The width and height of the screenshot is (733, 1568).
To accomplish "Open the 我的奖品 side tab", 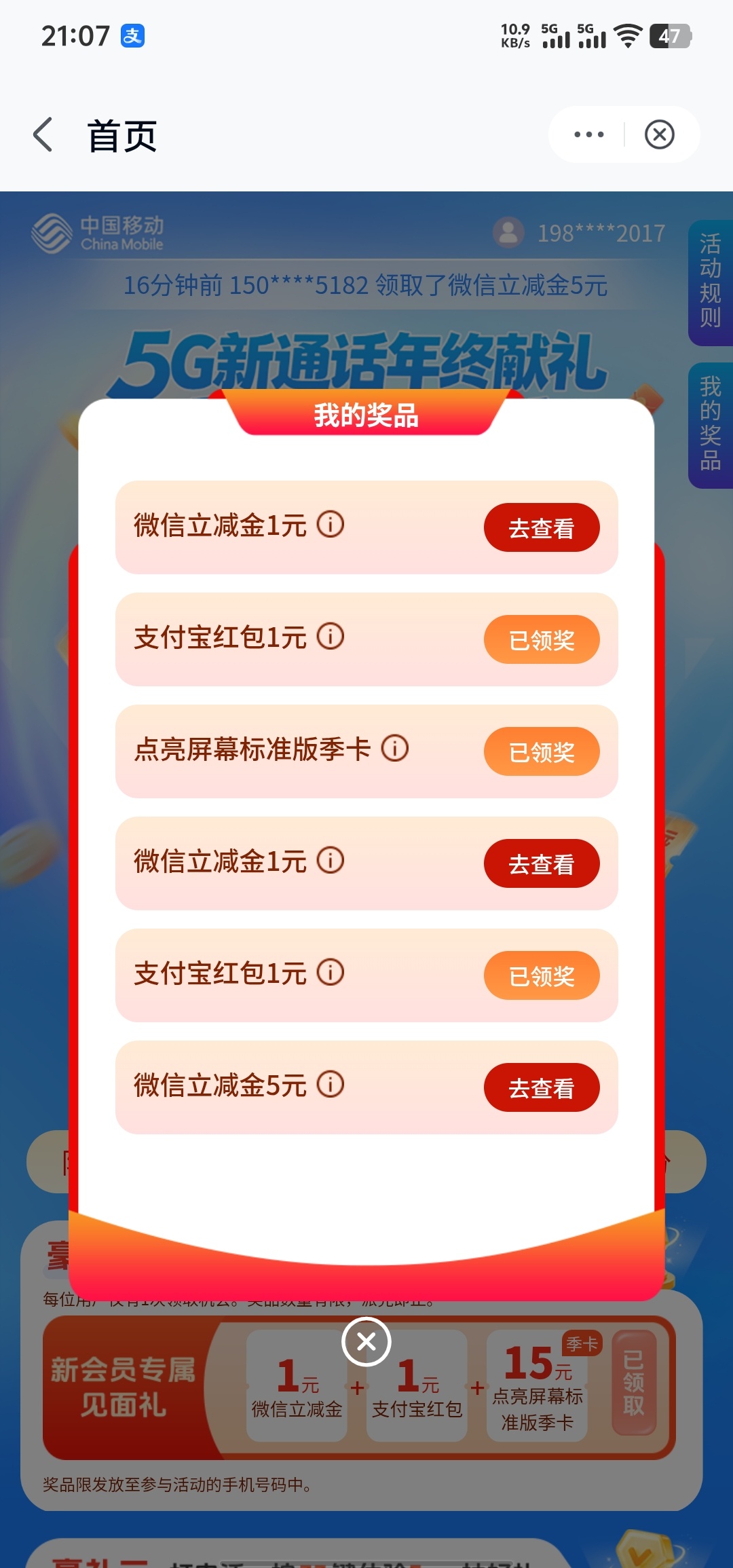I will (x=710, y=424).
